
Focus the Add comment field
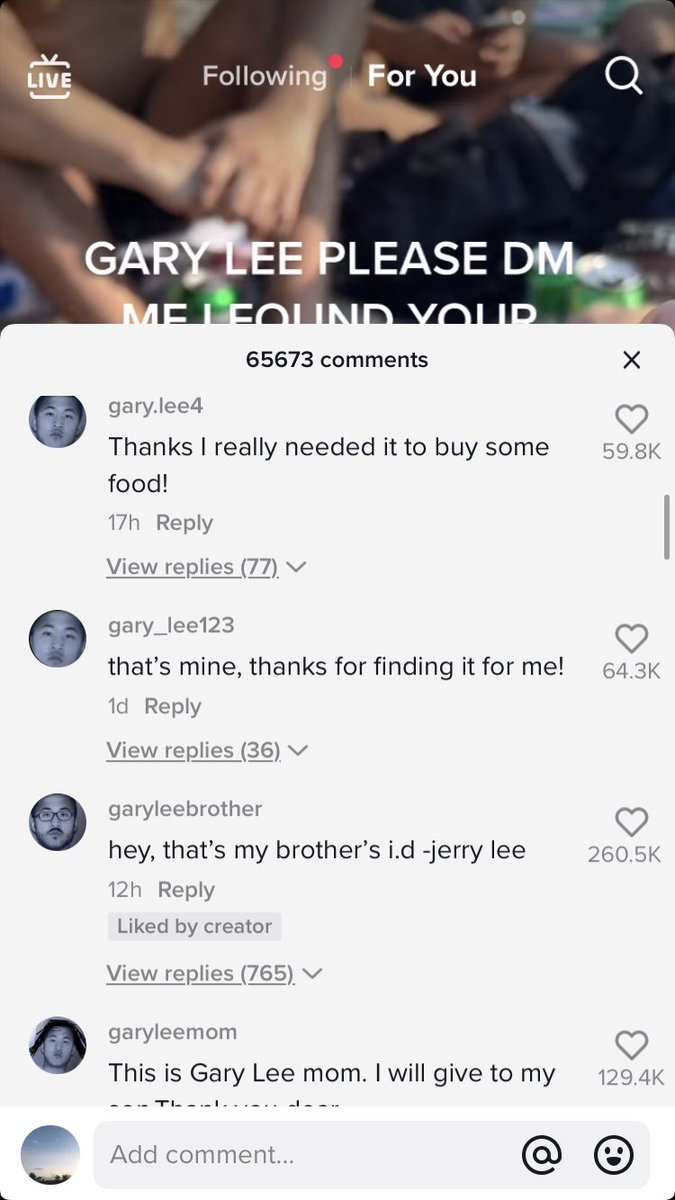pyautogui.click(x=300, y=1155)
